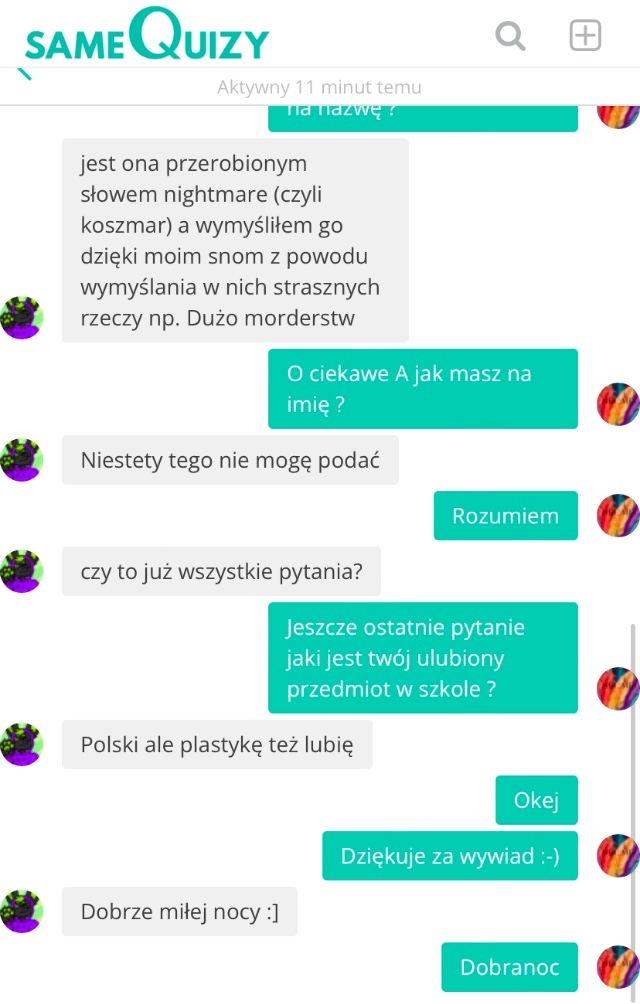Go back with the top-left arrow
Viewport: 640px width, 1004px height.
pyautogui.click(x=23, y=72)
